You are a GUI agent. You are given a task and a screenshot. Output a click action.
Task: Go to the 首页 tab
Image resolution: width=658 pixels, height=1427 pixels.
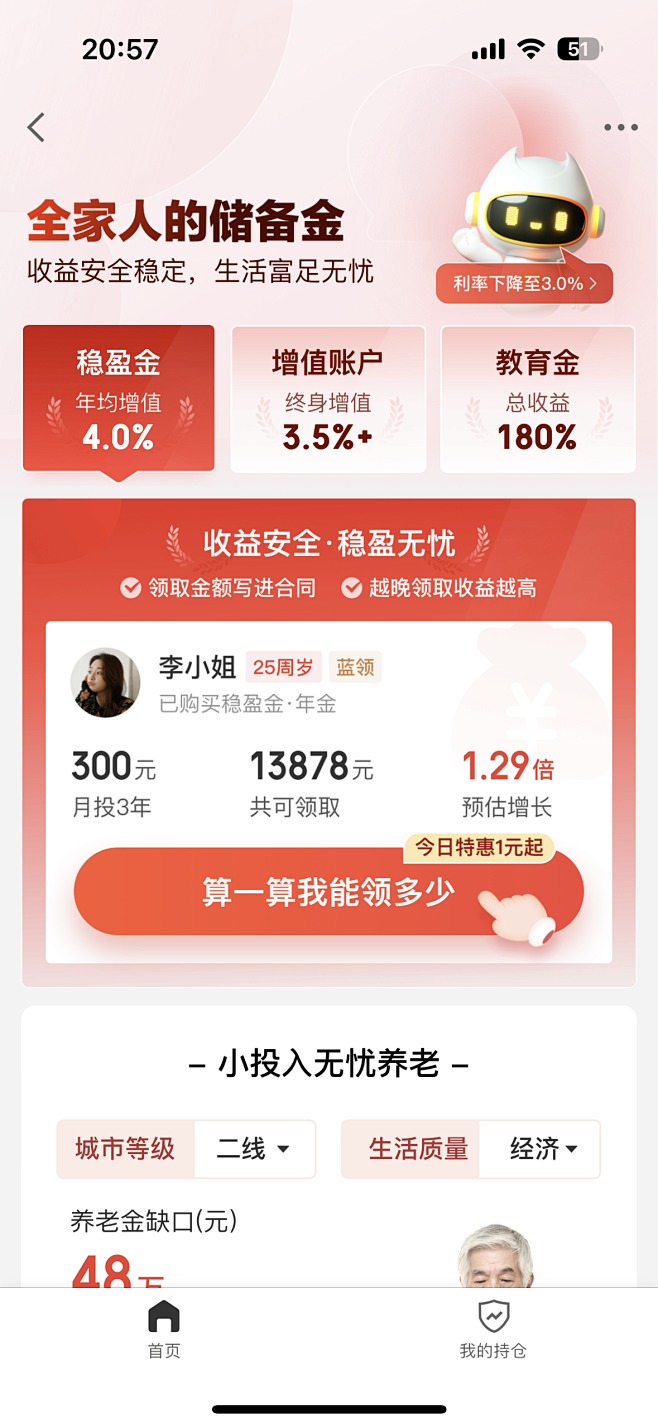(x=164, y=1329)
